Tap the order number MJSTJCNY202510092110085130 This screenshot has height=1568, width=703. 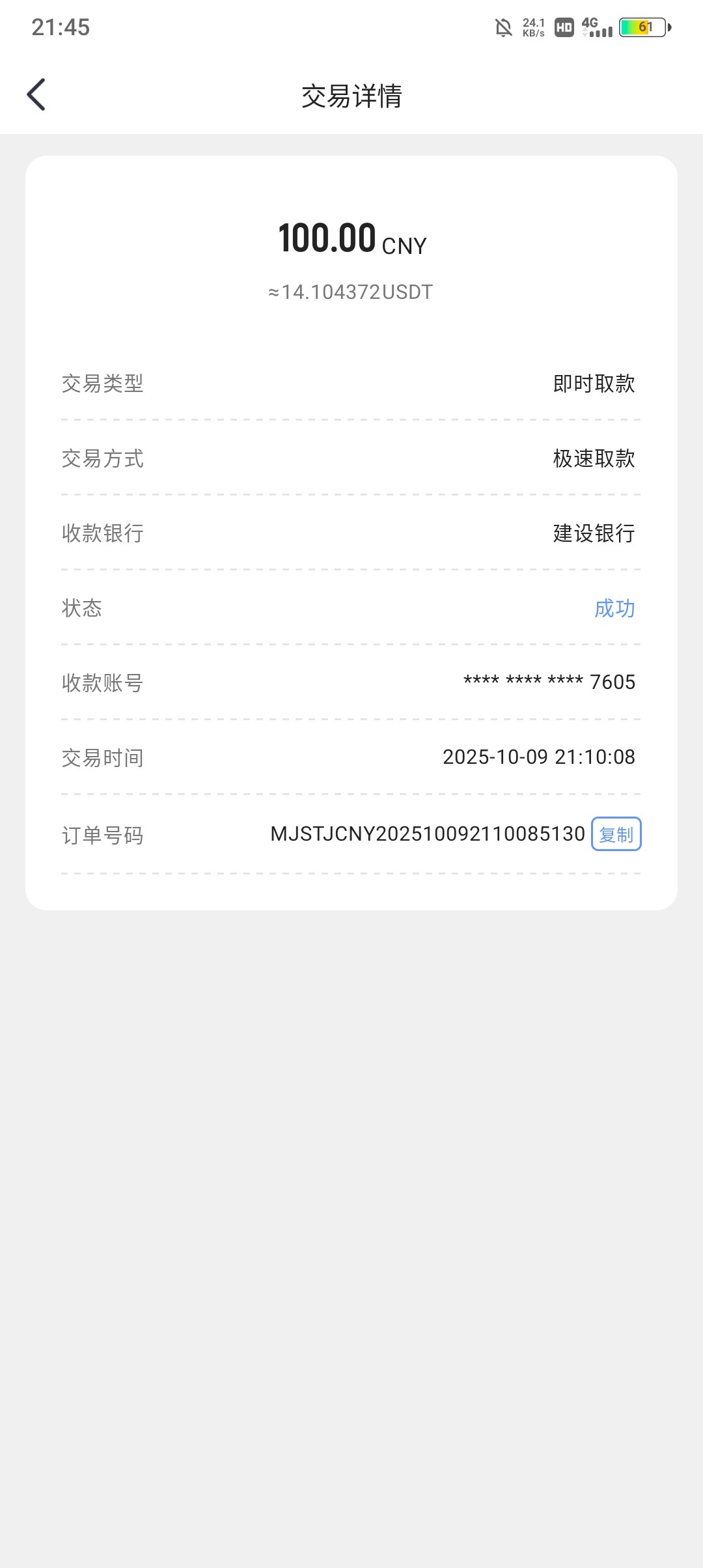[x=426, y=833]
